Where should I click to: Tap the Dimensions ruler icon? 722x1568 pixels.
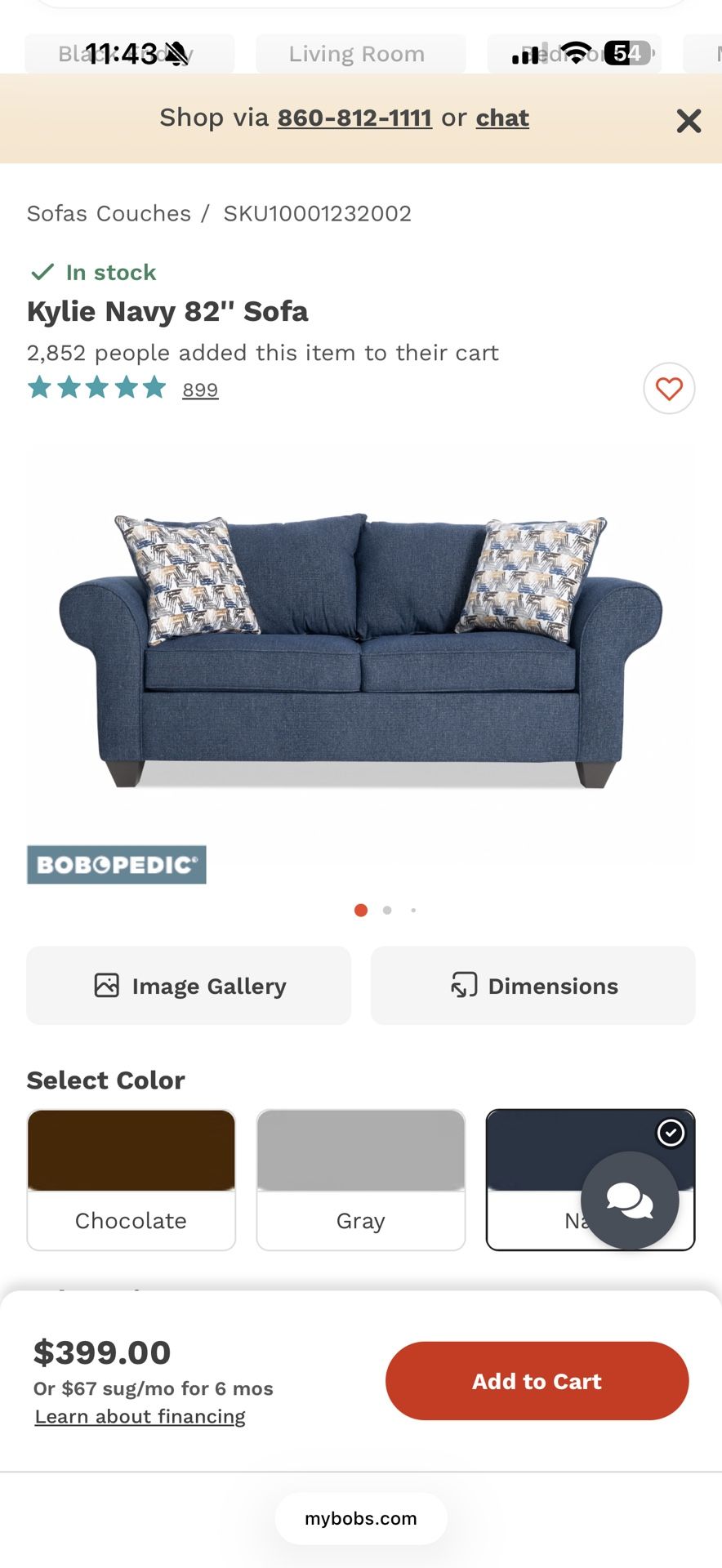[463, 986]
